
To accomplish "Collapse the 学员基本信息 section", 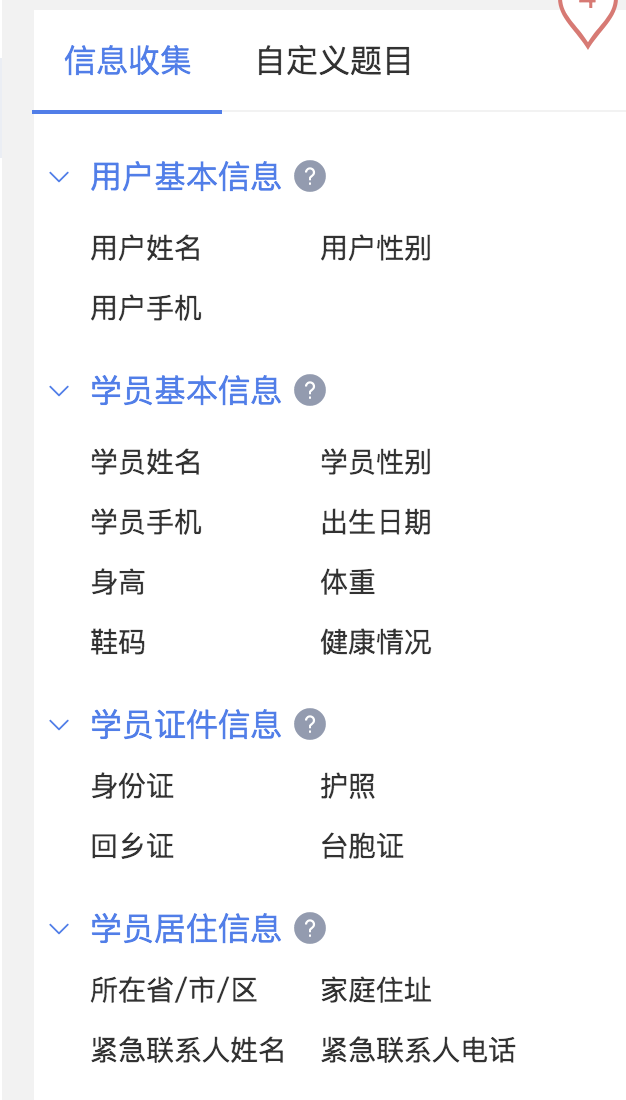I will pyautogui.click(x=59, y=390).
